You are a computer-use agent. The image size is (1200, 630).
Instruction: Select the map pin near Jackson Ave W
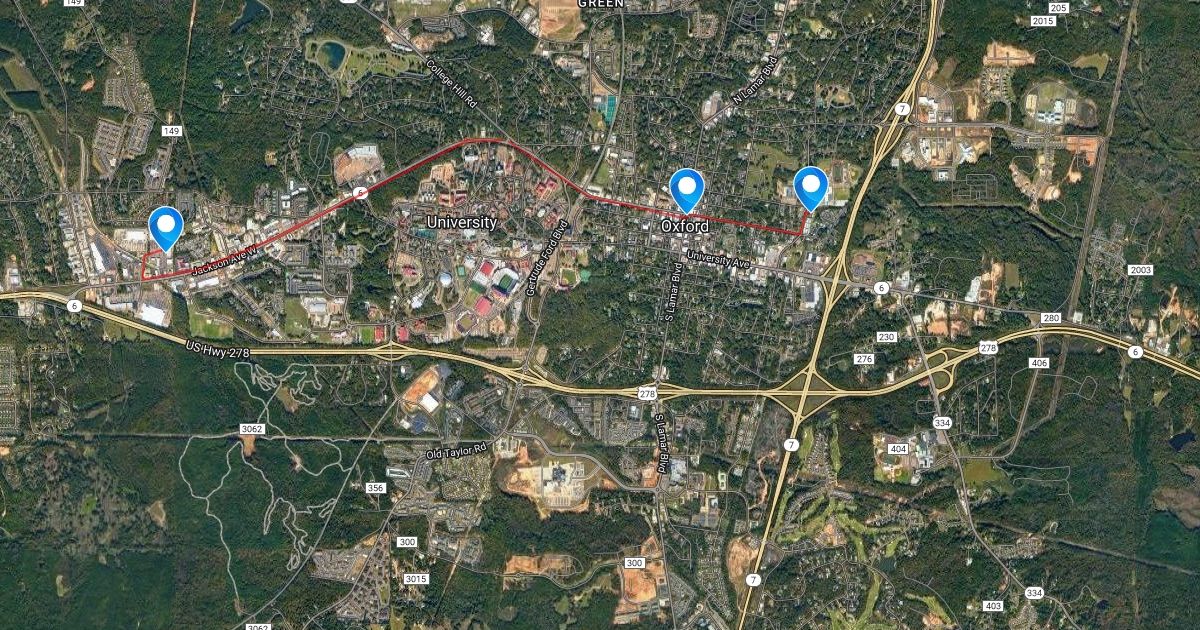click(x=165, y=225)
